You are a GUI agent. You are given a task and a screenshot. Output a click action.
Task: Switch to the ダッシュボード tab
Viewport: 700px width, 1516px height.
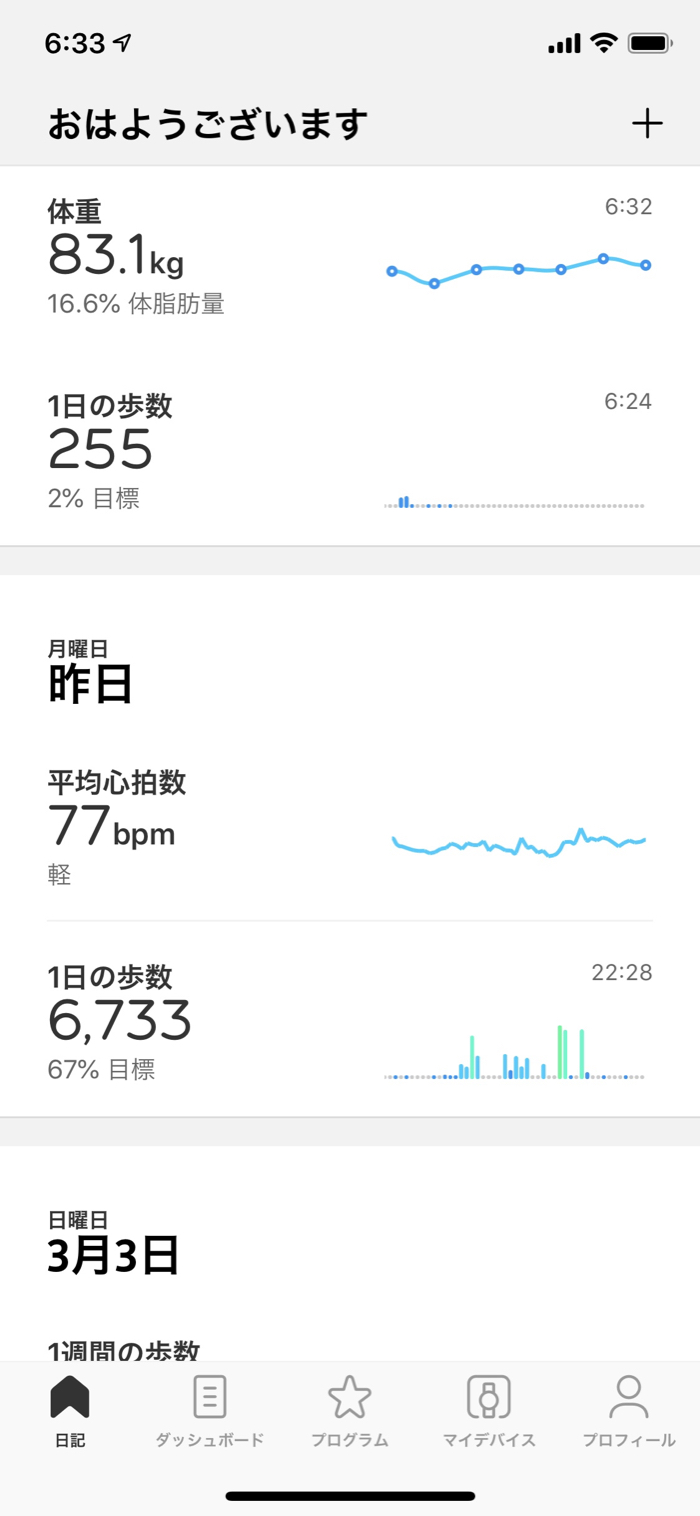(210, 1411)
